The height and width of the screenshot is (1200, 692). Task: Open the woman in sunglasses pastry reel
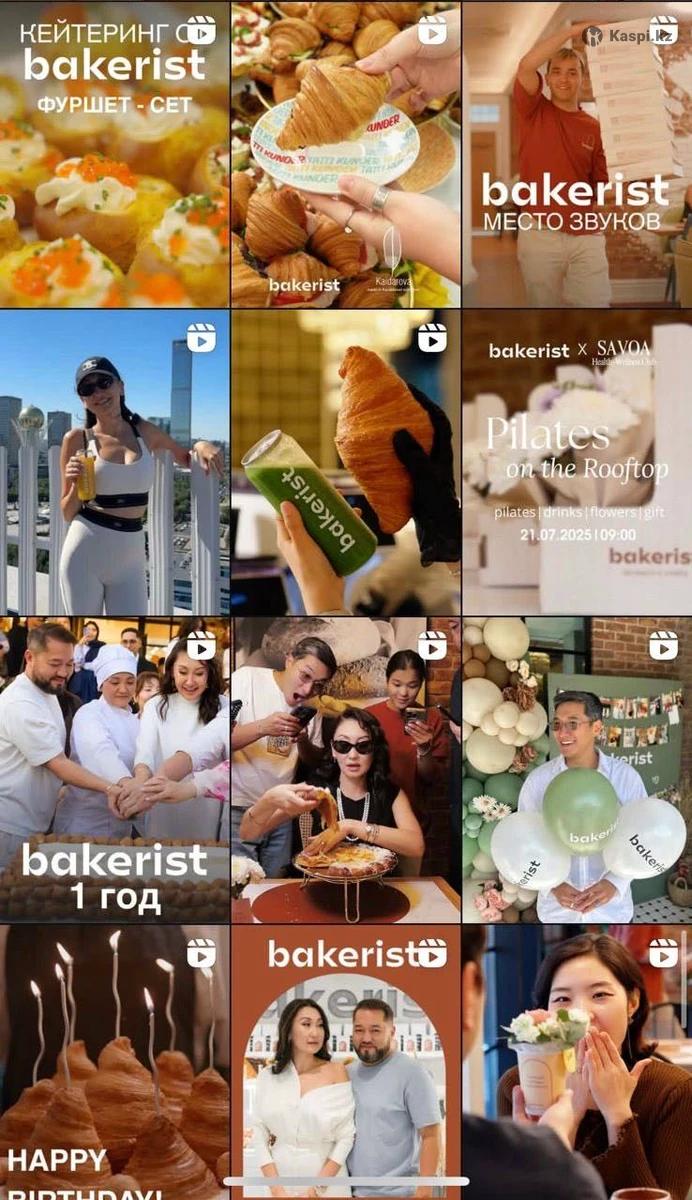tap(346, 770)
